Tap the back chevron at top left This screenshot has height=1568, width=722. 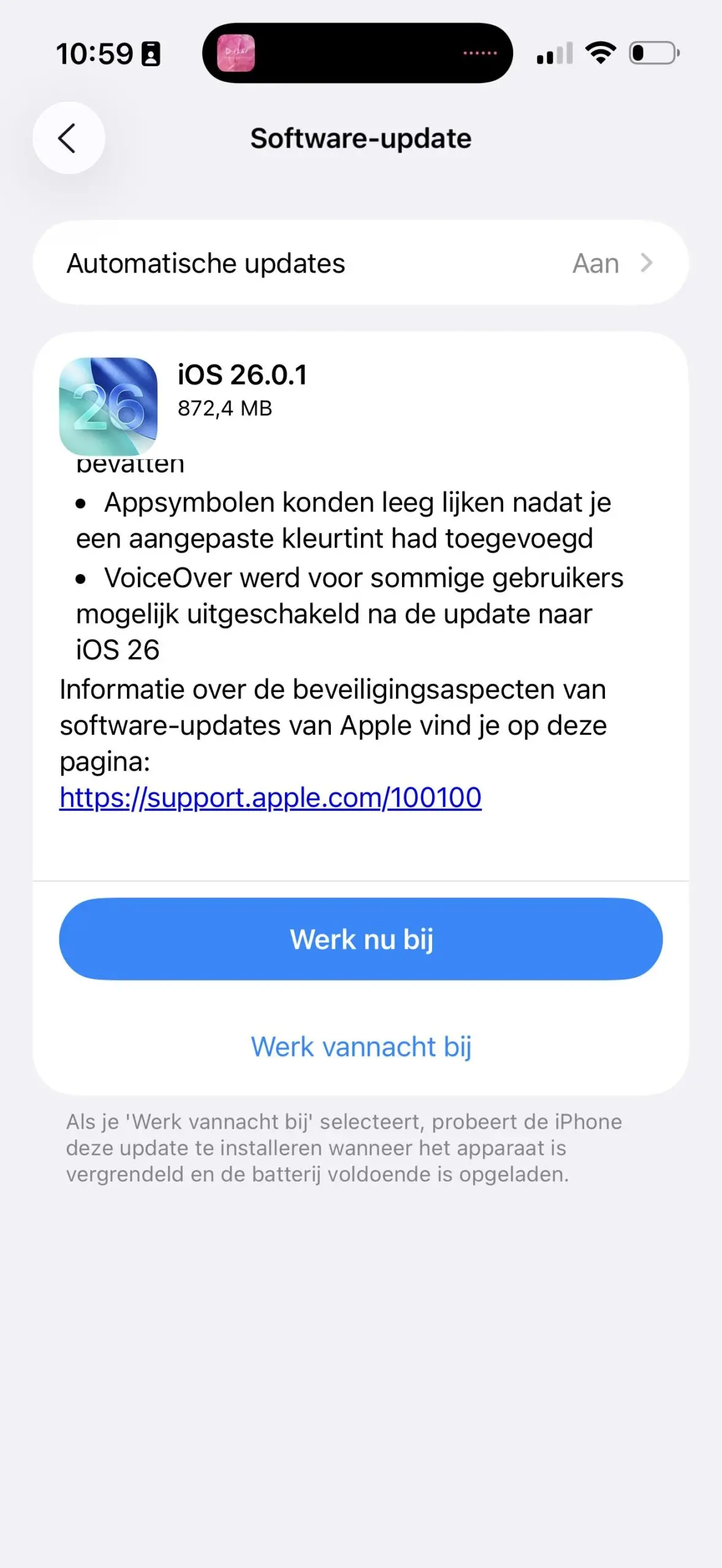click(x=67, y=137)
